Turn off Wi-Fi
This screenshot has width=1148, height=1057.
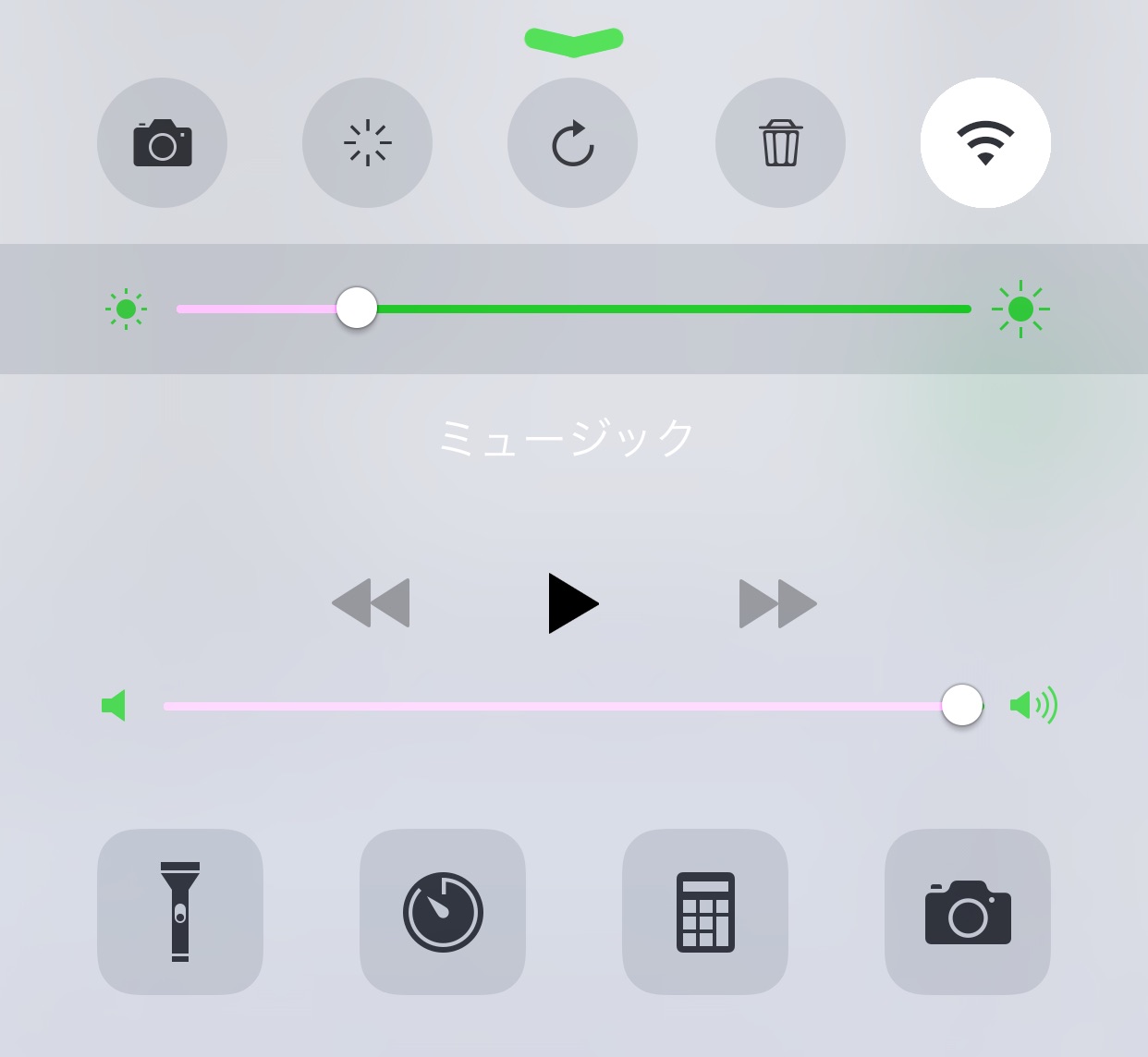(x=985, y=143)
